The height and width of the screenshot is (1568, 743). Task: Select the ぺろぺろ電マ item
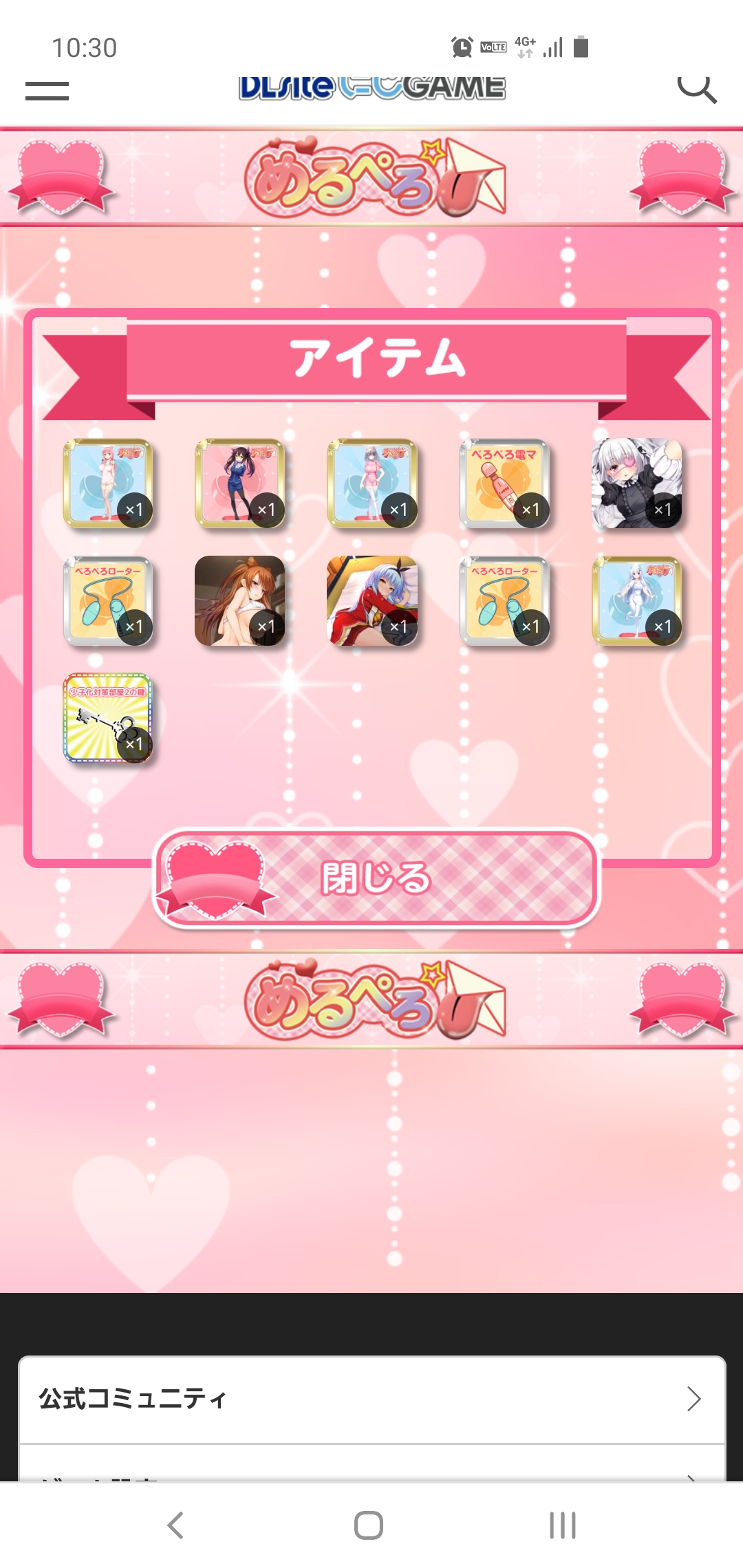[x=504, y=483]
